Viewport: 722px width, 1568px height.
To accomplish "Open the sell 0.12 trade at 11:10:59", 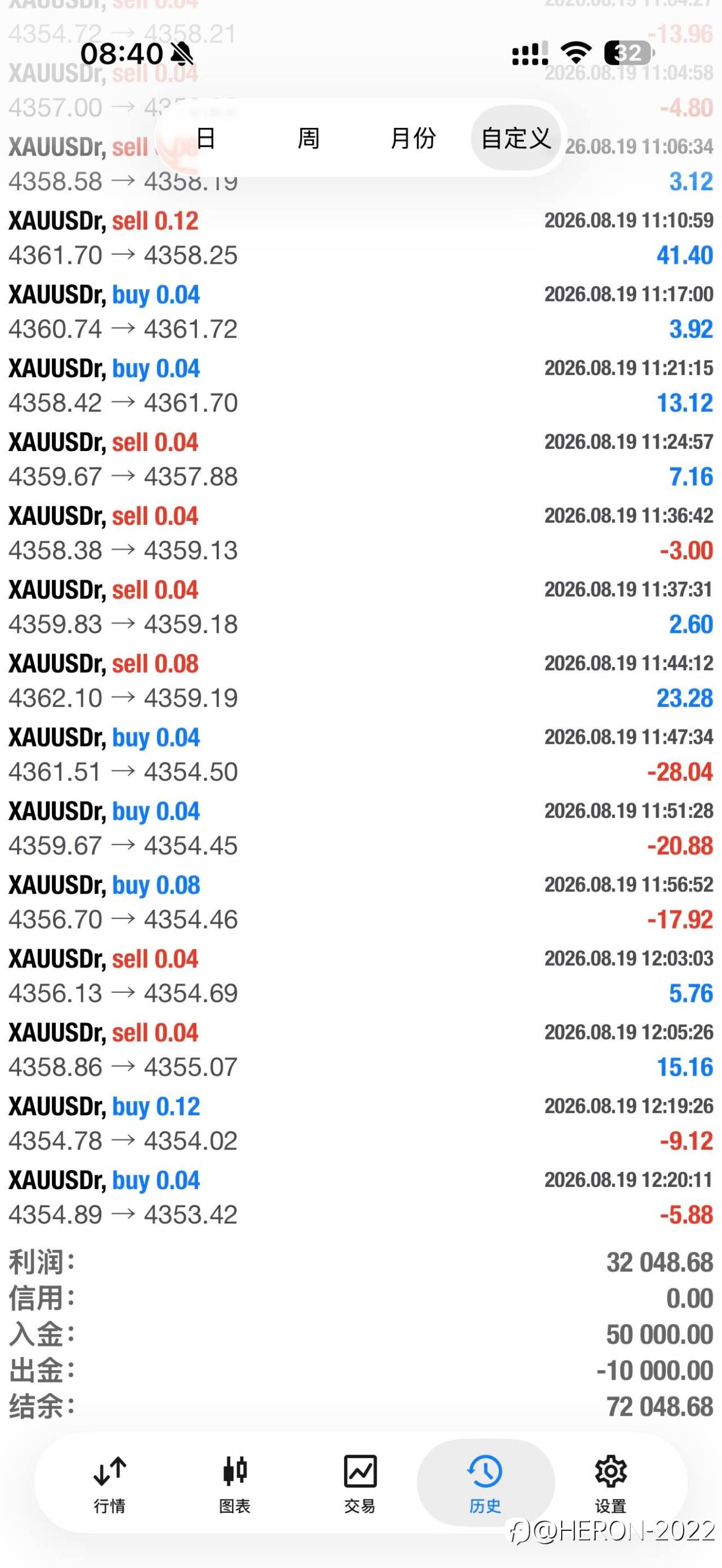I will click(x=361, y=238).
